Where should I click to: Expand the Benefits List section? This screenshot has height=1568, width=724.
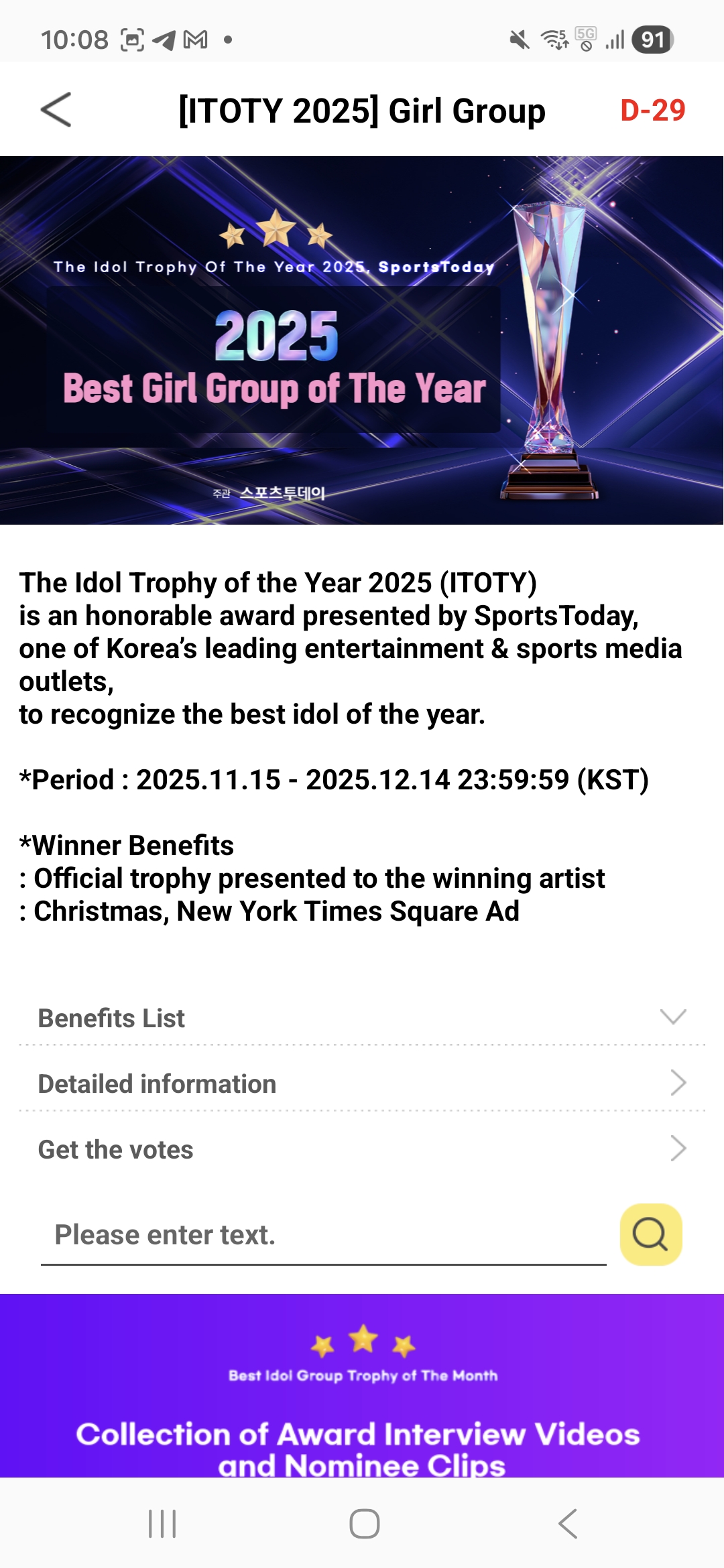362,1018
